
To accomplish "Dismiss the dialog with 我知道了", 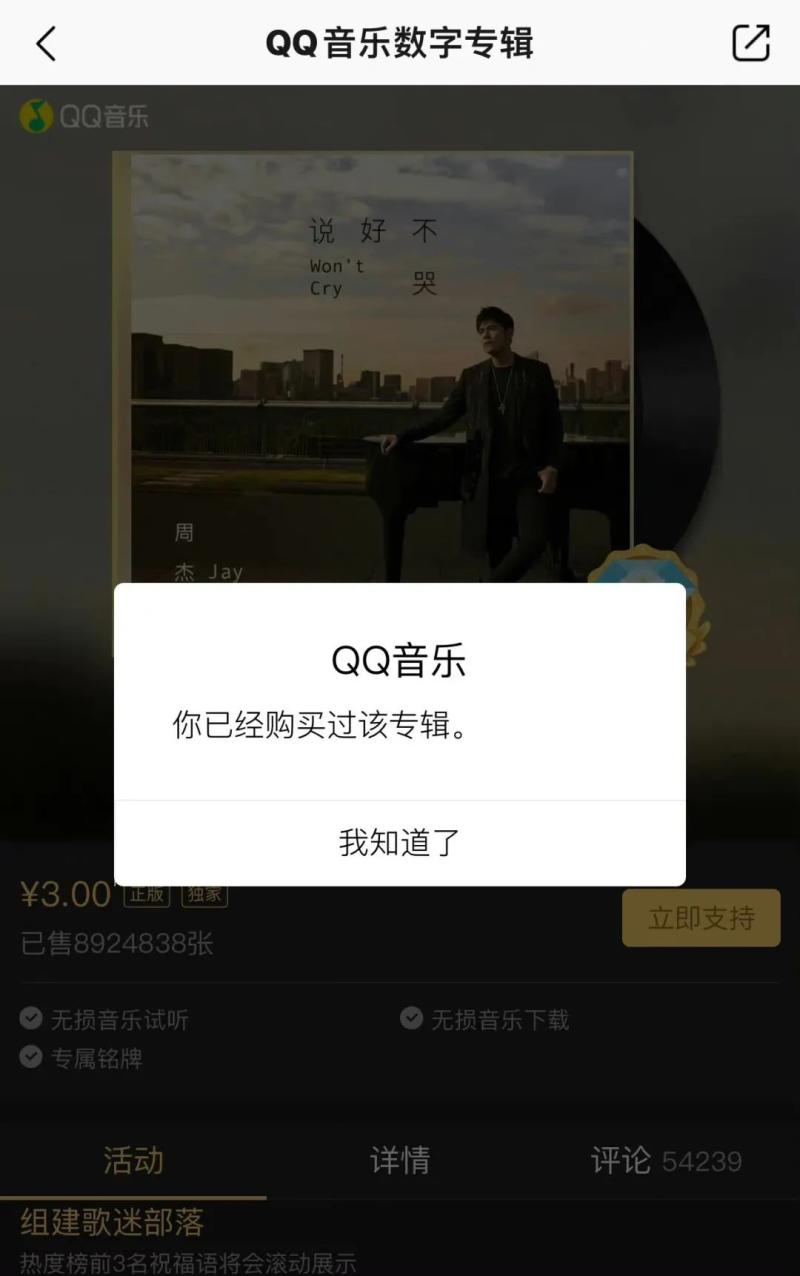I will 399,841.
